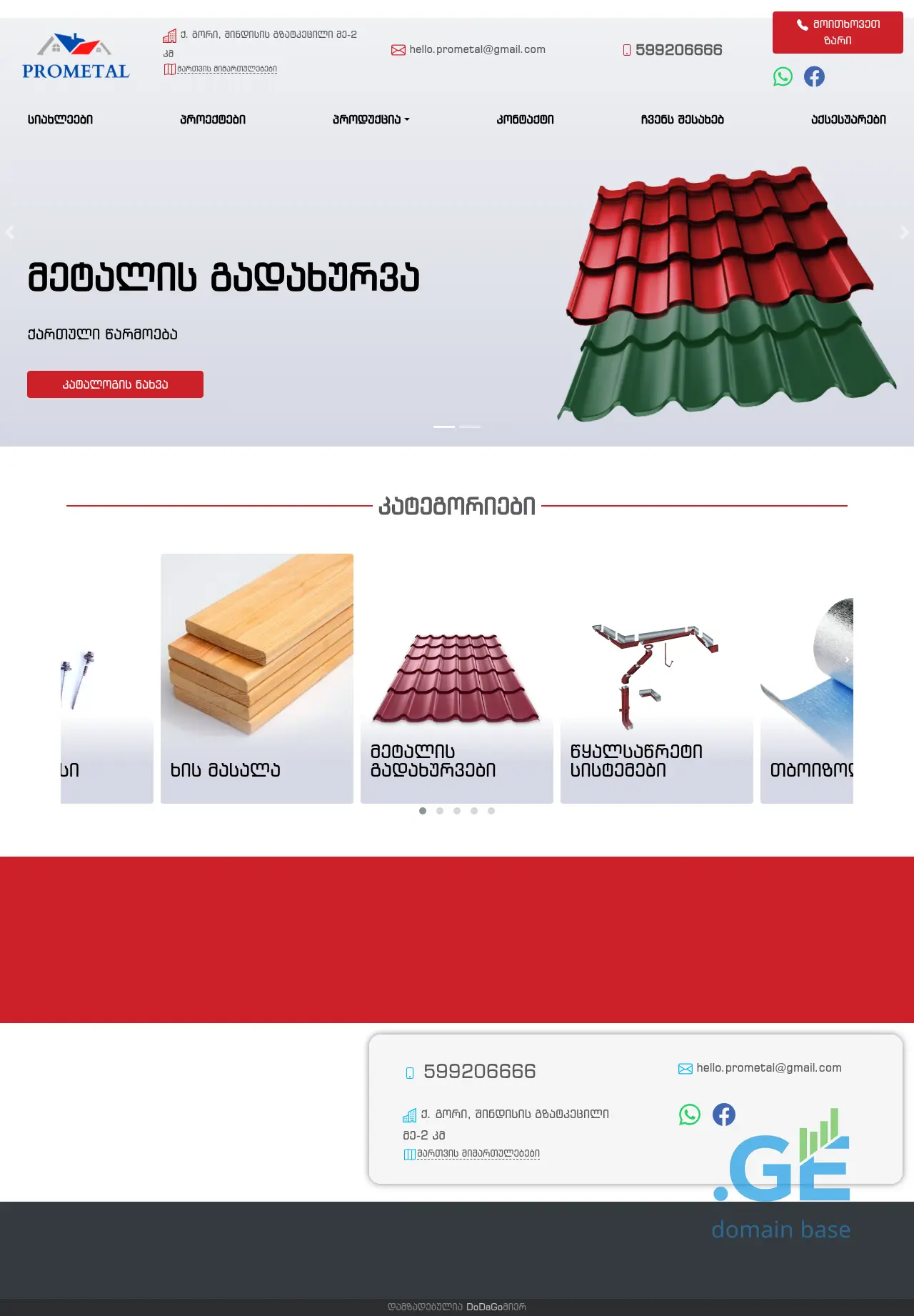Open Facebook icon in the header
The image size is (914, 1316).
coord(814,76)
